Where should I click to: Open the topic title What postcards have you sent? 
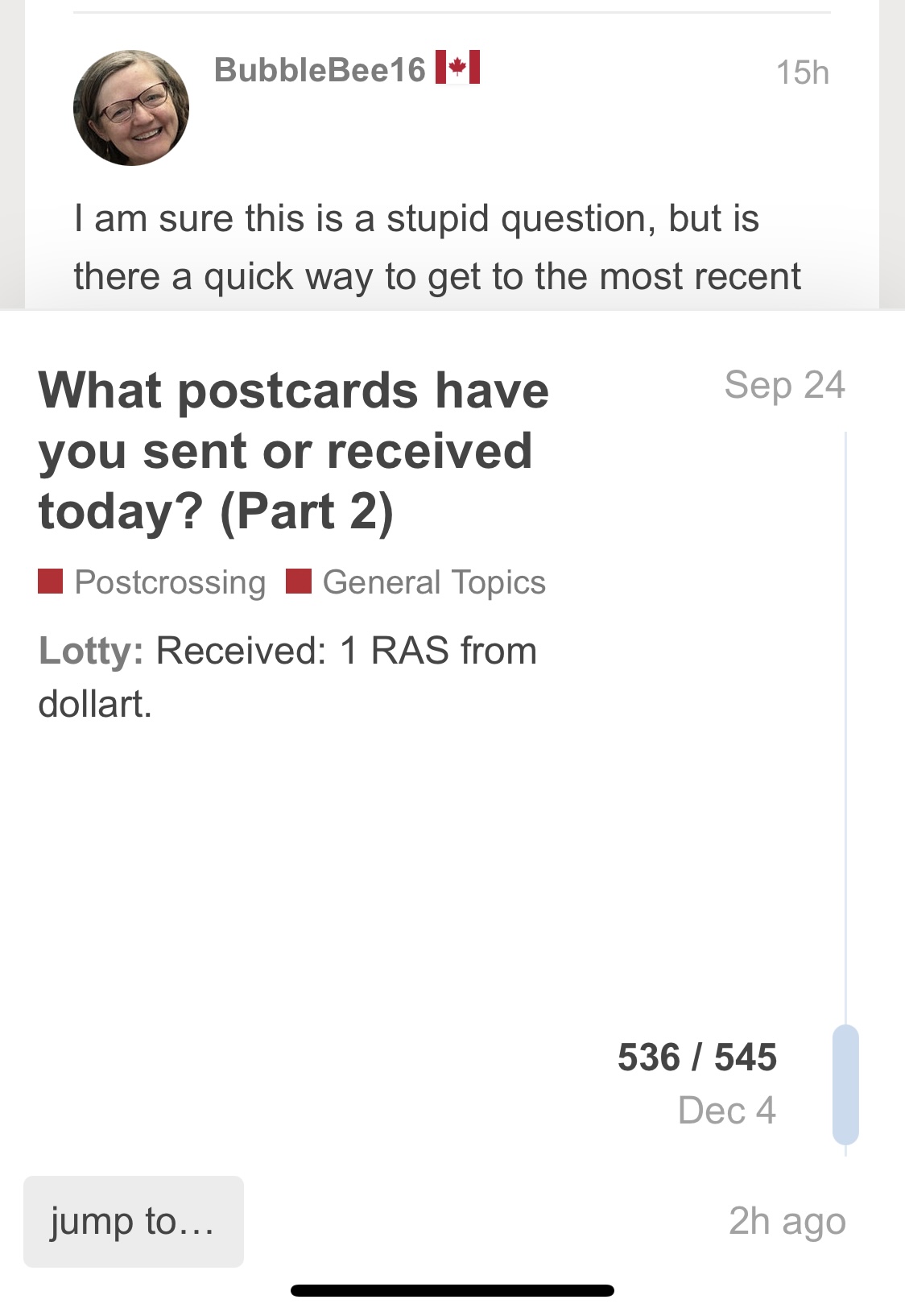(x=294, y=450)
